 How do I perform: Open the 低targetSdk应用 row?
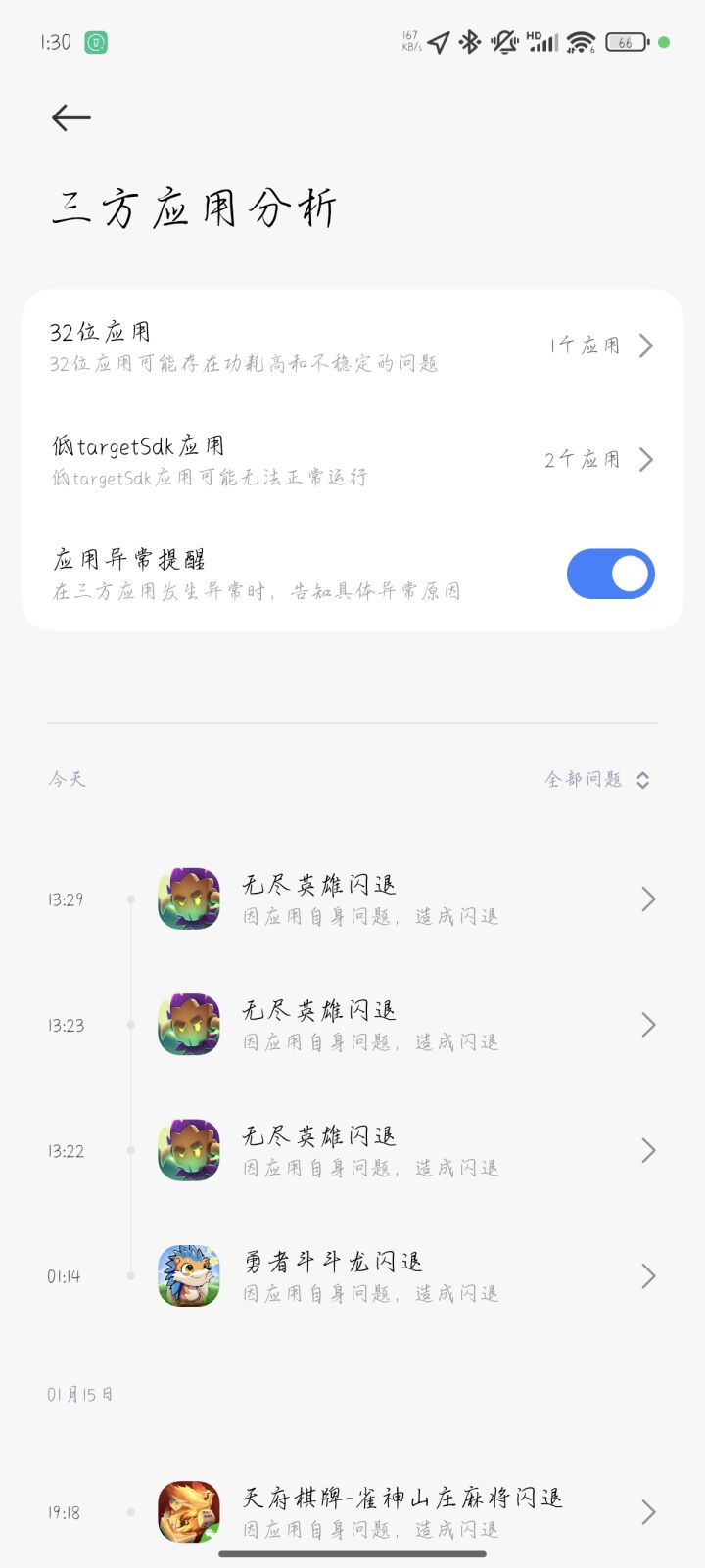(x=352, y=460)
